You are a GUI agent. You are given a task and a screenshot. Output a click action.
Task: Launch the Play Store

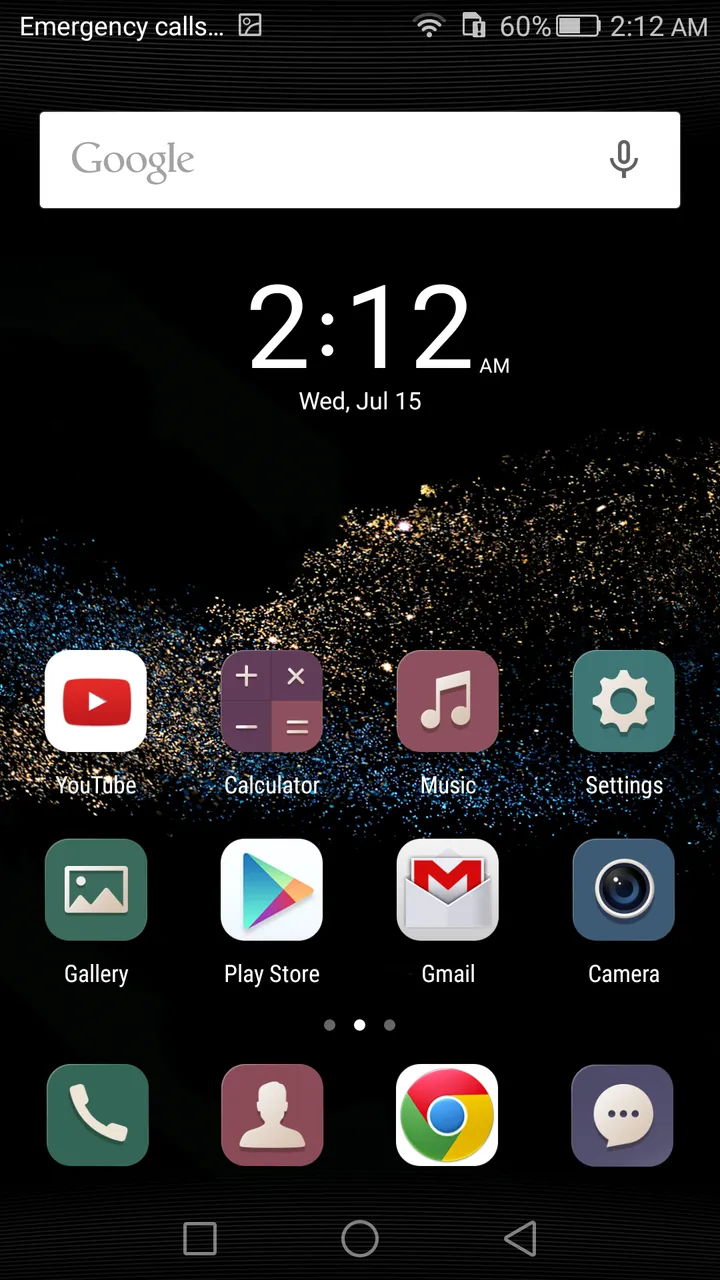271,890
